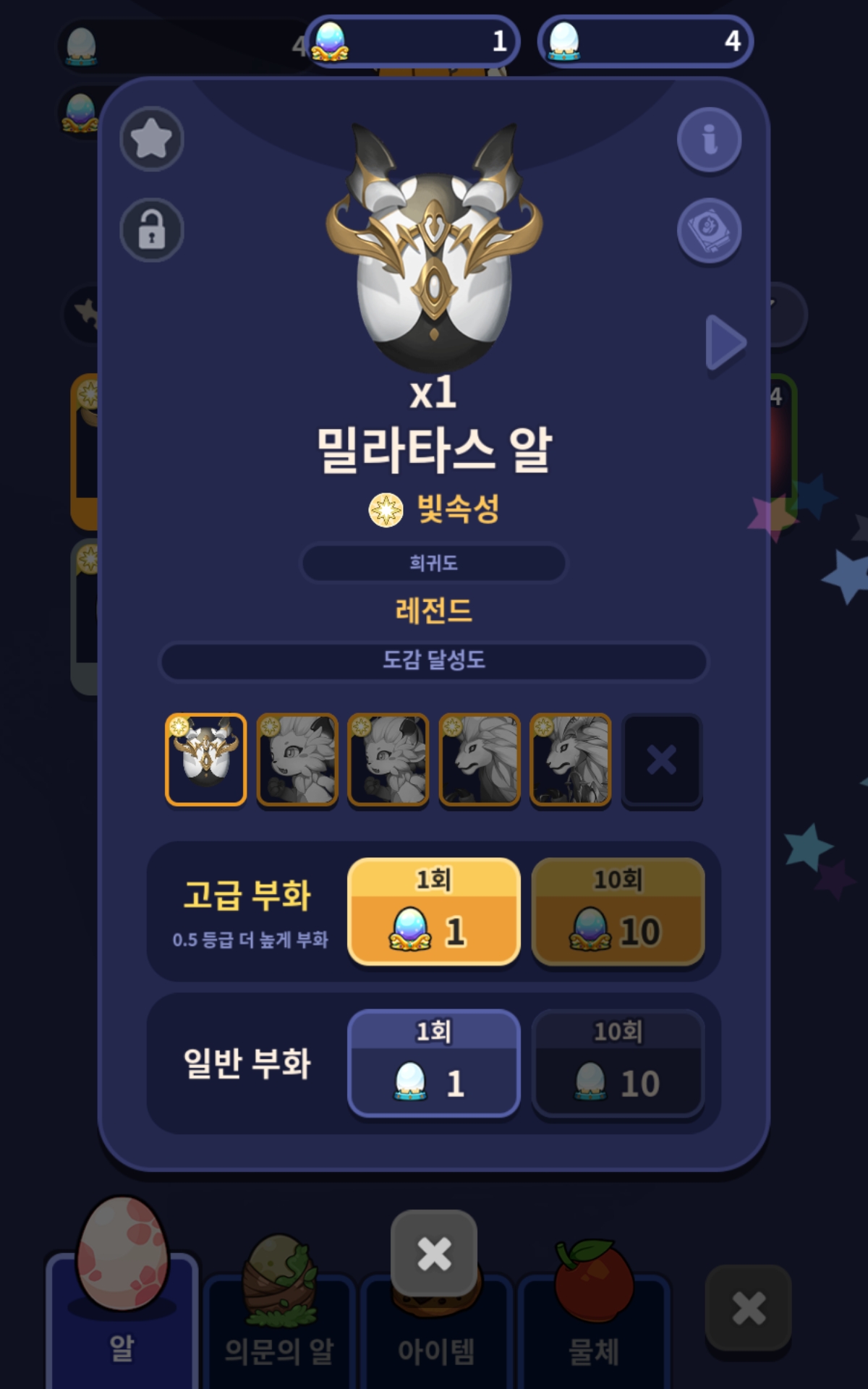This screenshot has width=868, height=1389.
Task: Select 일반 부화 10회 button
Action: tap(618, 1063)
